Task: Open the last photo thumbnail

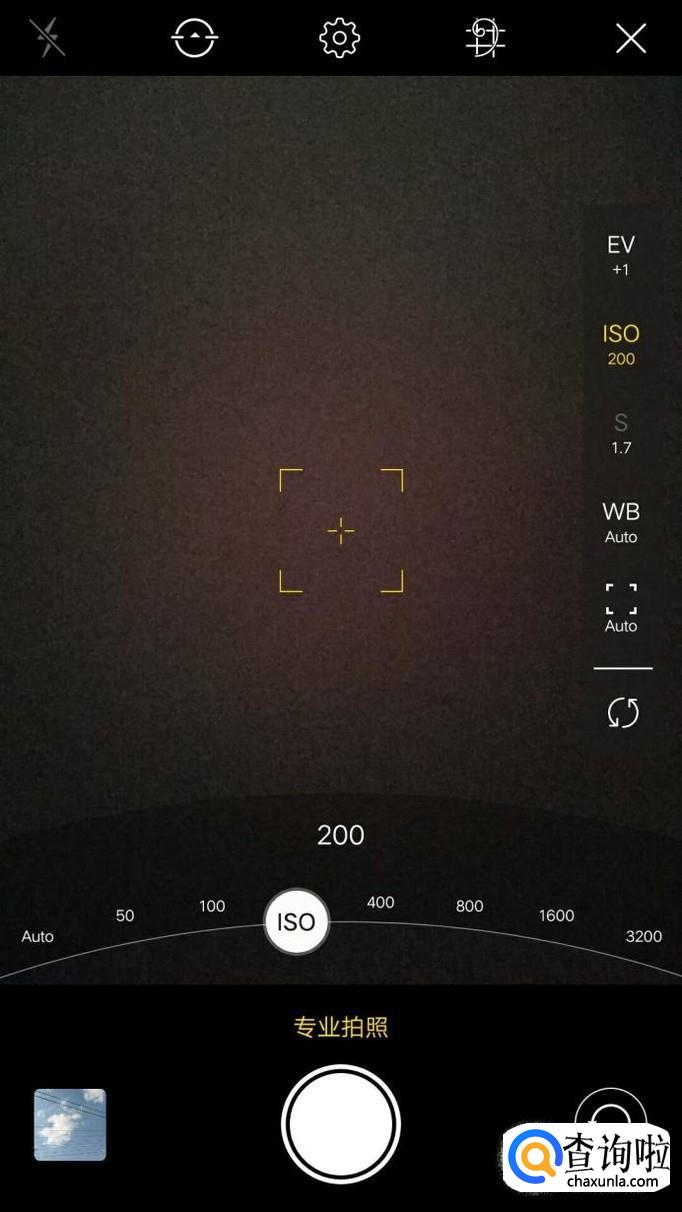Action: (x=70, y=1124)
